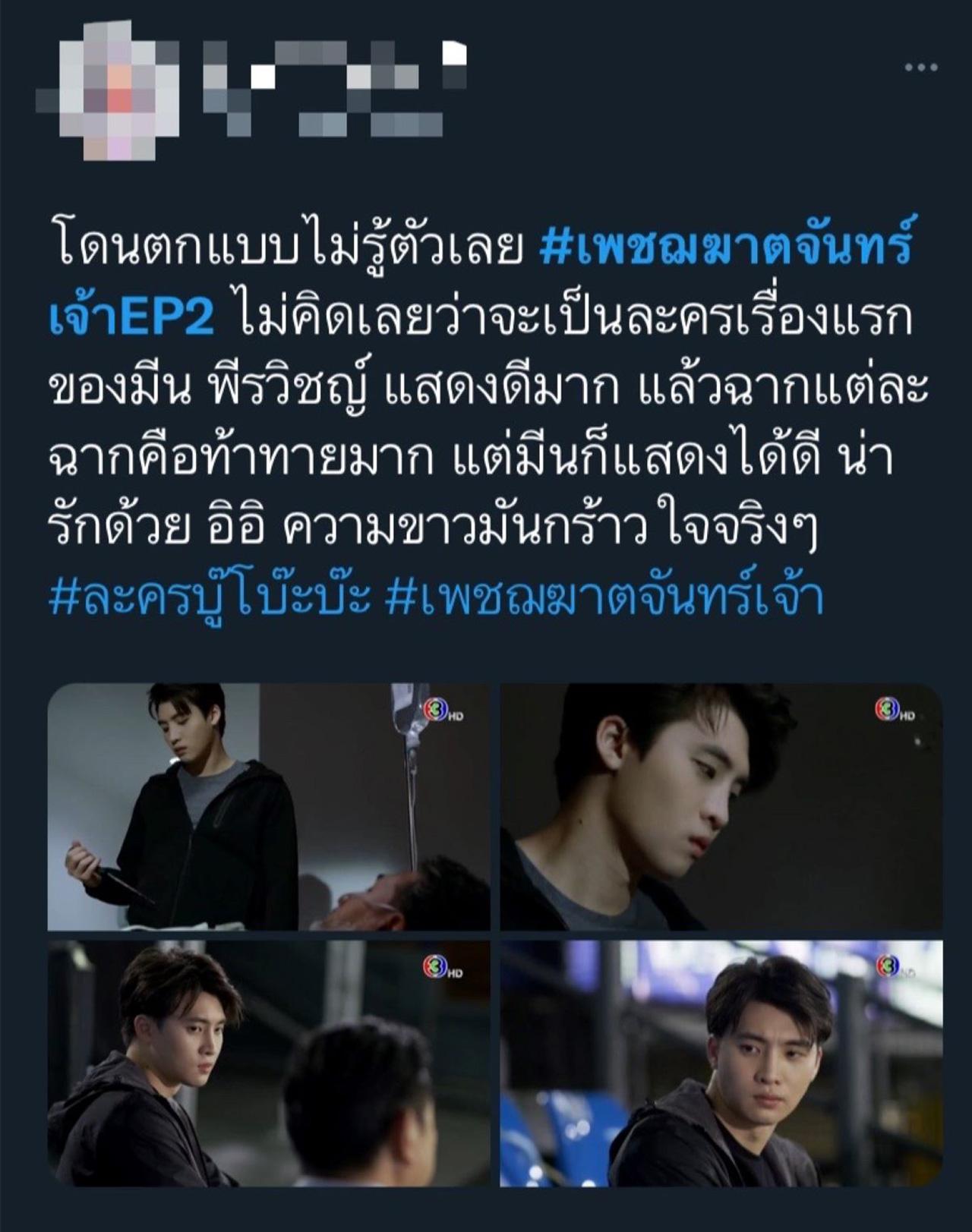Open the tweet's three-dot overflow menu
The image size is (972, 1232).
click(920, 68)
